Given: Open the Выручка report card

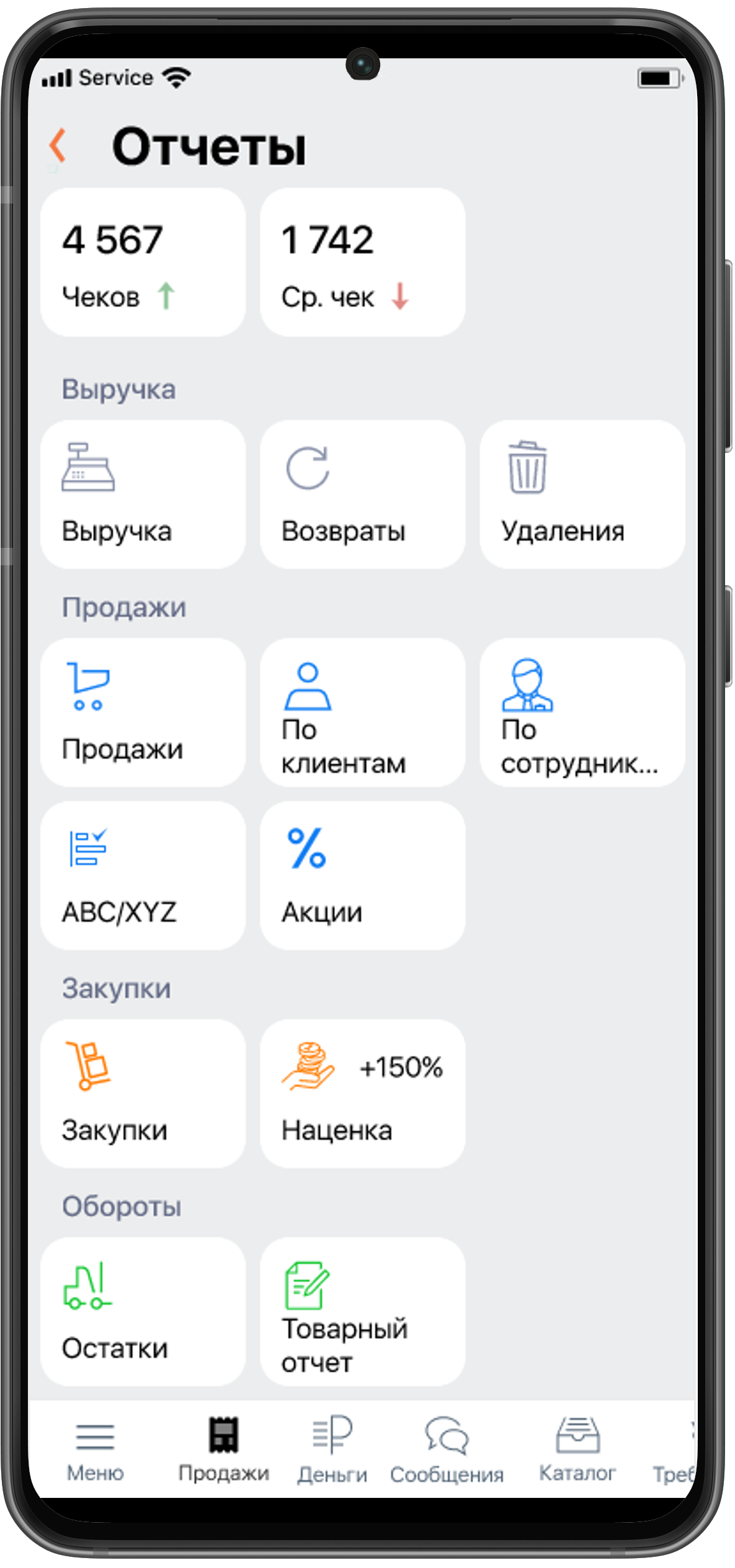Looking at the screenshot, I should pyautogui.click(x=143, y=495).
